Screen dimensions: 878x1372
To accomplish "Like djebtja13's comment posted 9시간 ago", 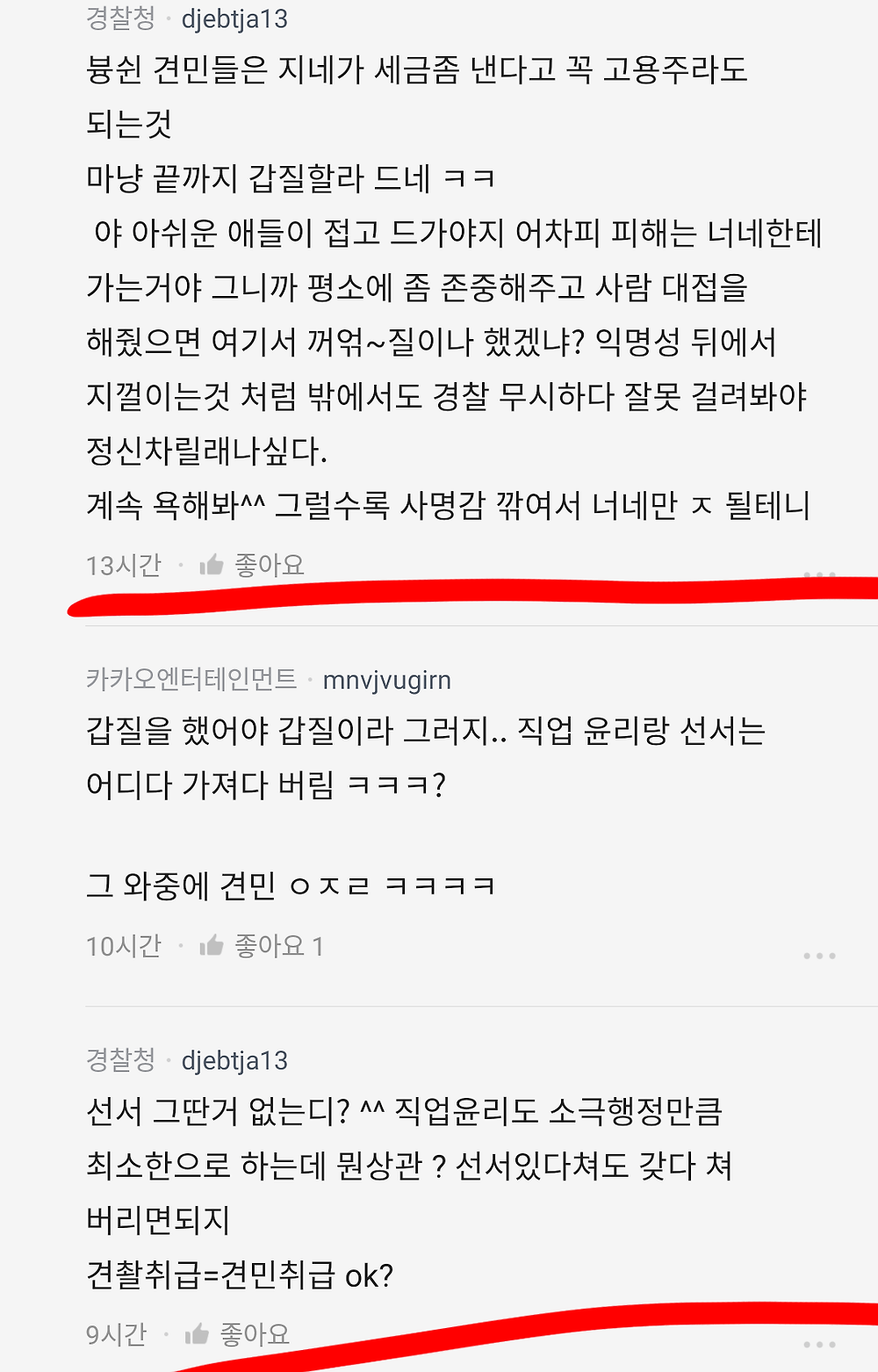I will (237, 1334).
